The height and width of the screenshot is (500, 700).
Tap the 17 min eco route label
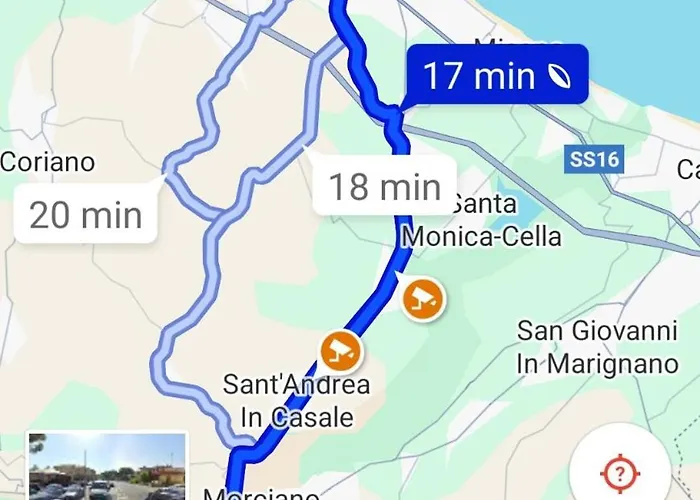pos(494,77)
